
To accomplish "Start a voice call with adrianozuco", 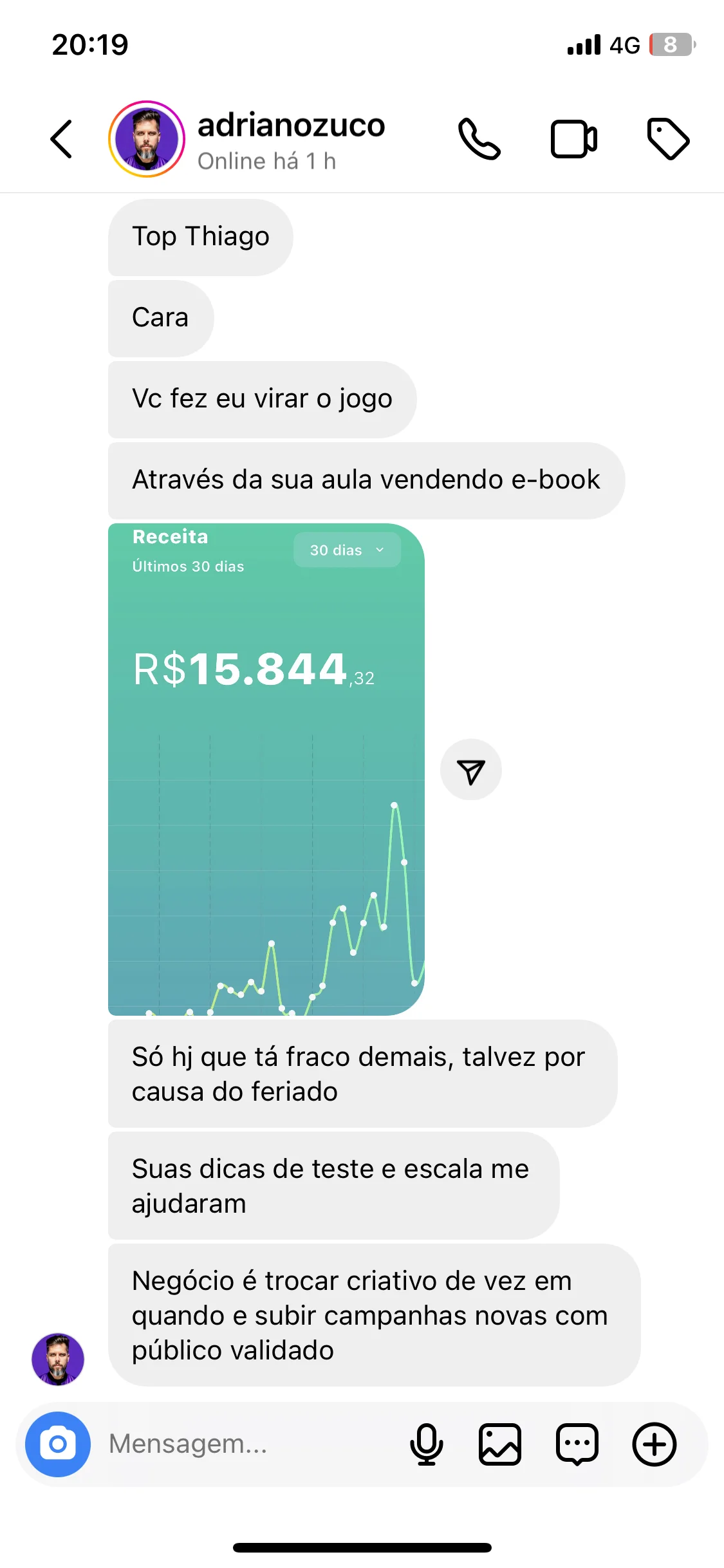I will [x=479, y=139].
